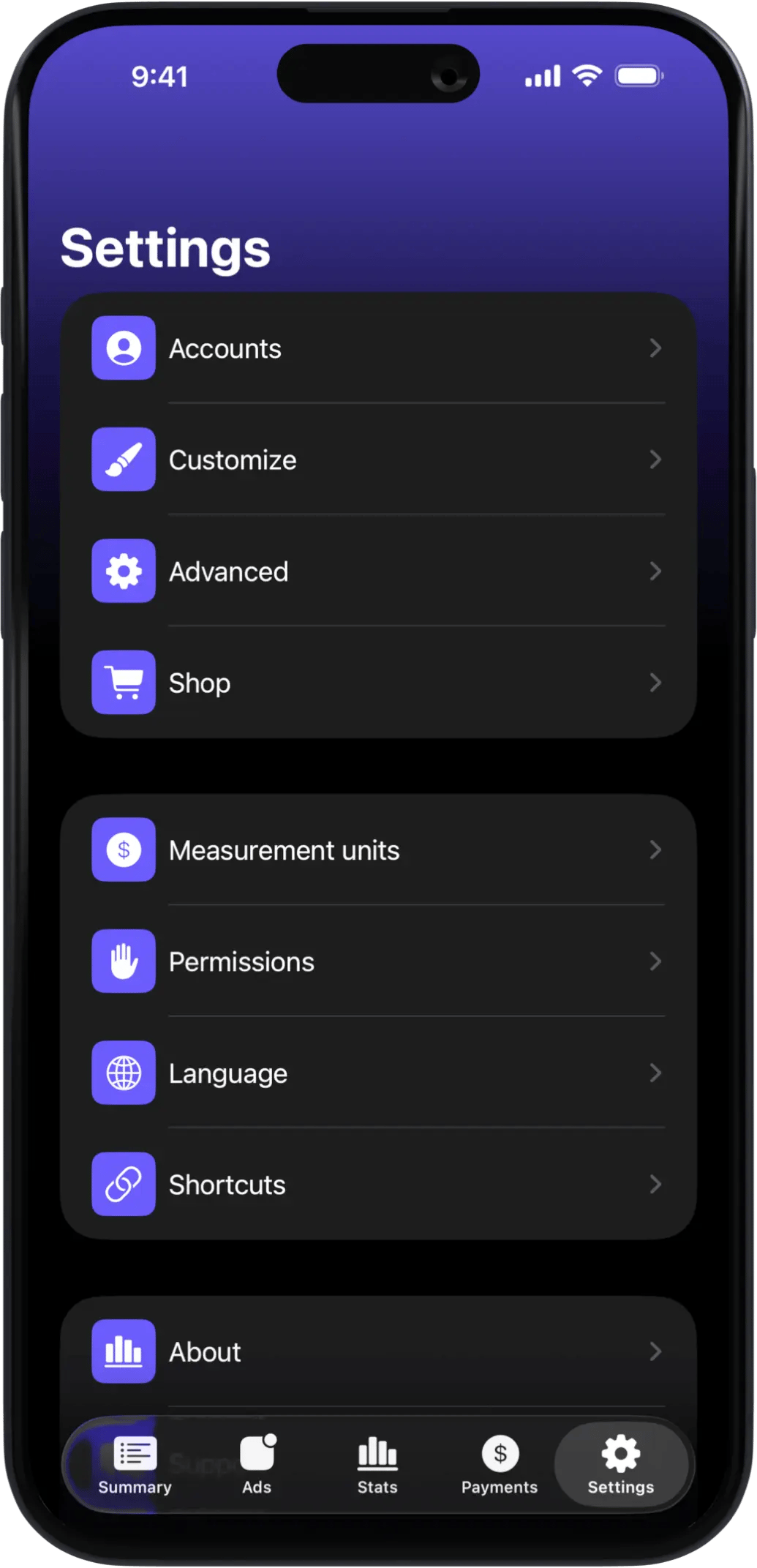Go to Advanced settings

[x=377, y=571]
